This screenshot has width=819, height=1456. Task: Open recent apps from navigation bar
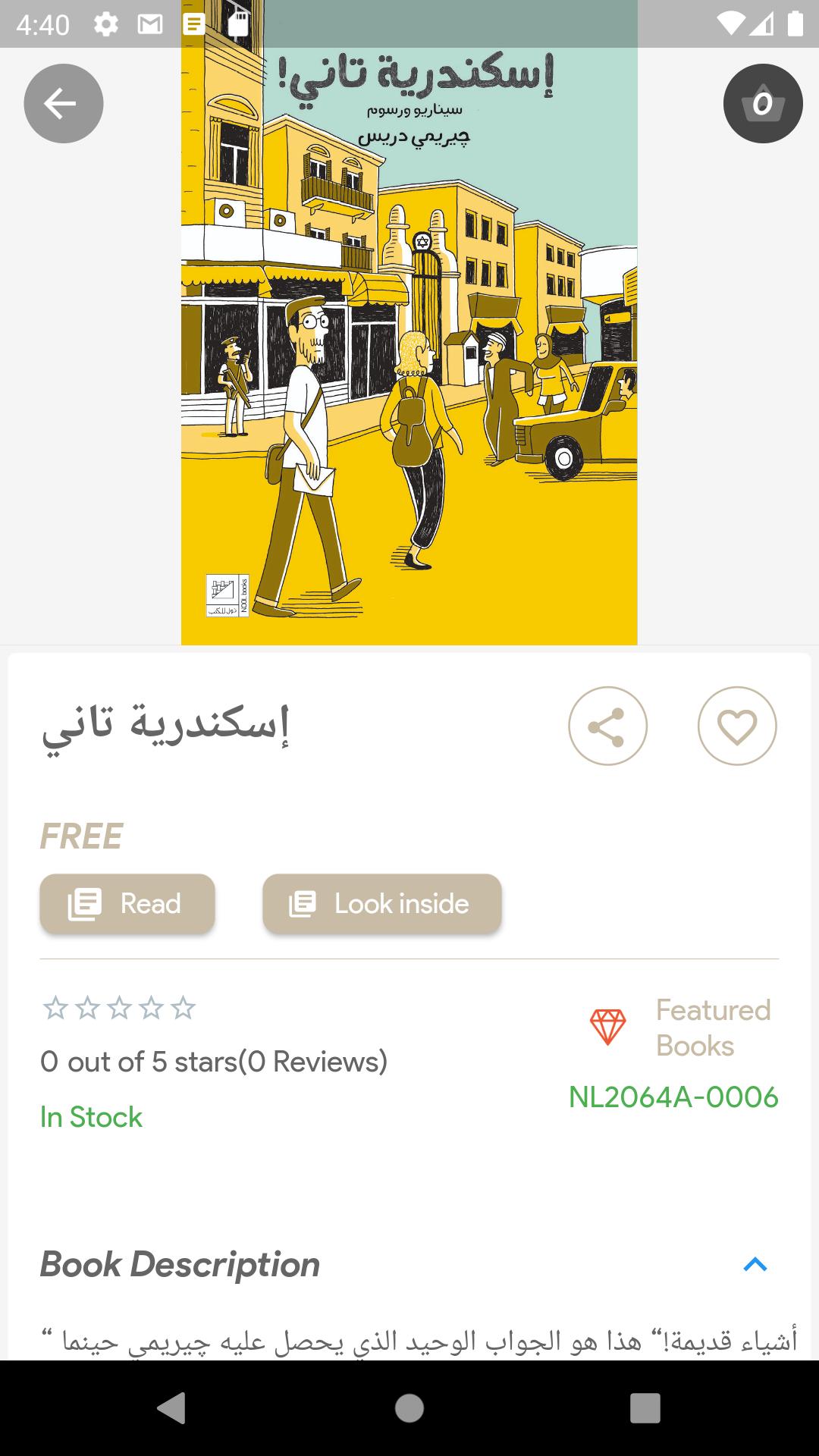(x=645, y=1408)
